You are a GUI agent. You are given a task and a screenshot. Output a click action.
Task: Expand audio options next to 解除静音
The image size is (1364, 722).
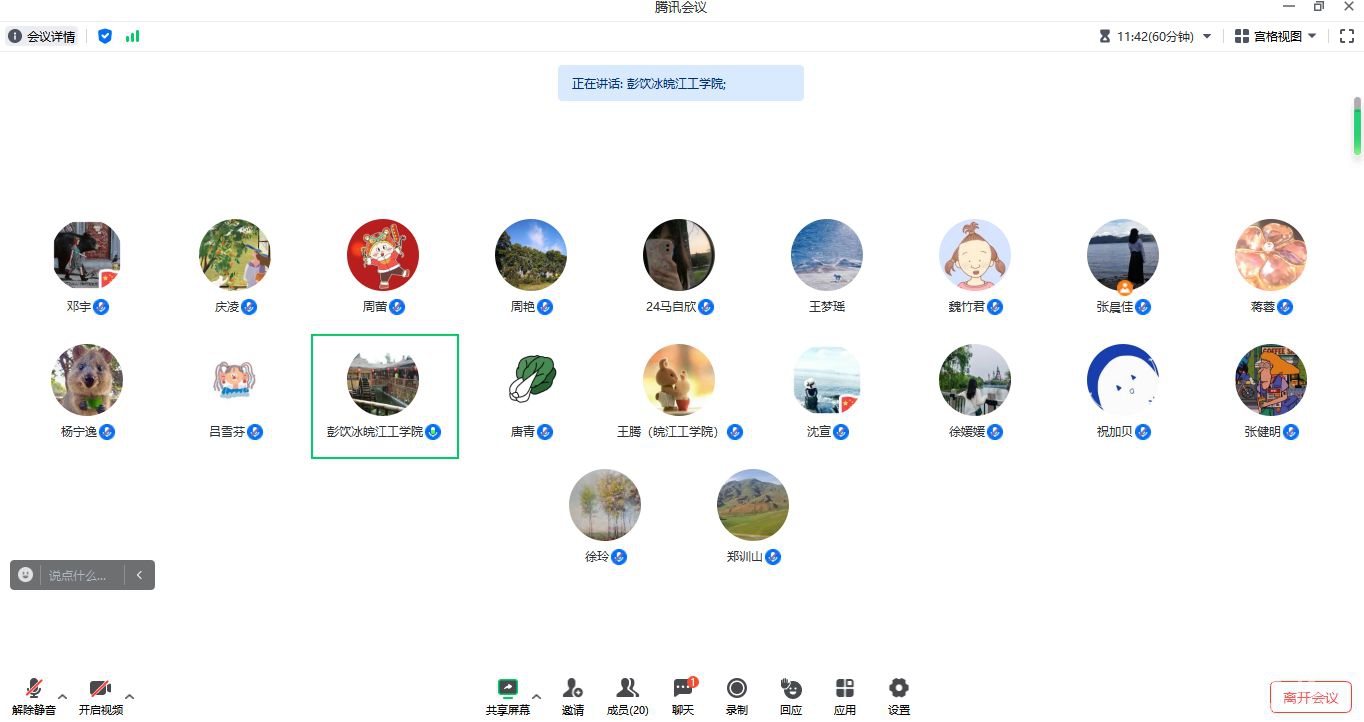[x=62, y=696]
